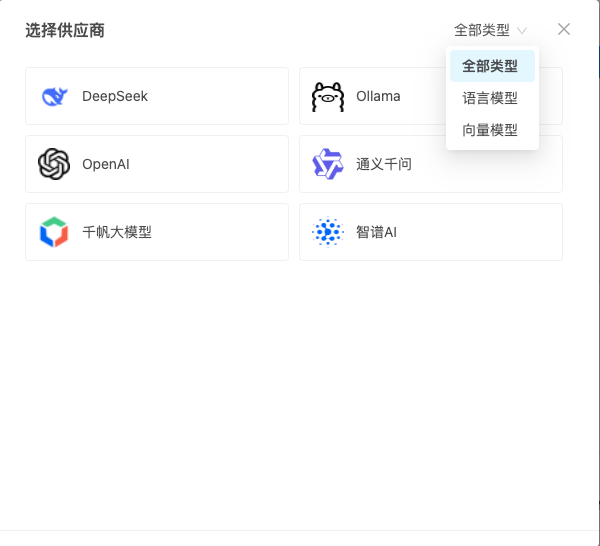Select the DeepSeek provider card
Image resolution: width=600 pixels, height=546 pixels.
(x=157, y=96)
